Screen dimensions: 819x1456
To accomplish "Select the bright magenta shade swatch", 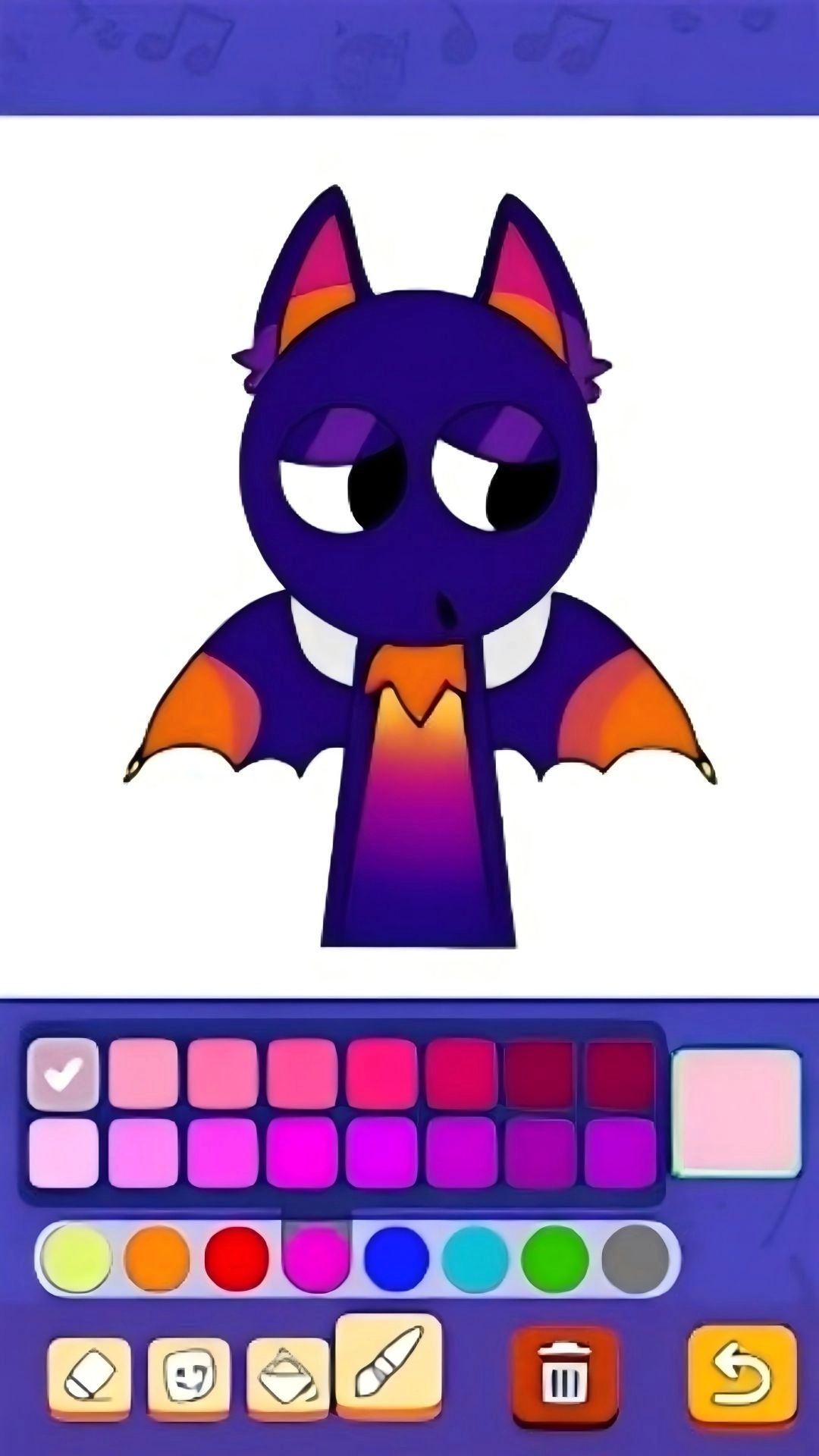I will coord(302,1153).
